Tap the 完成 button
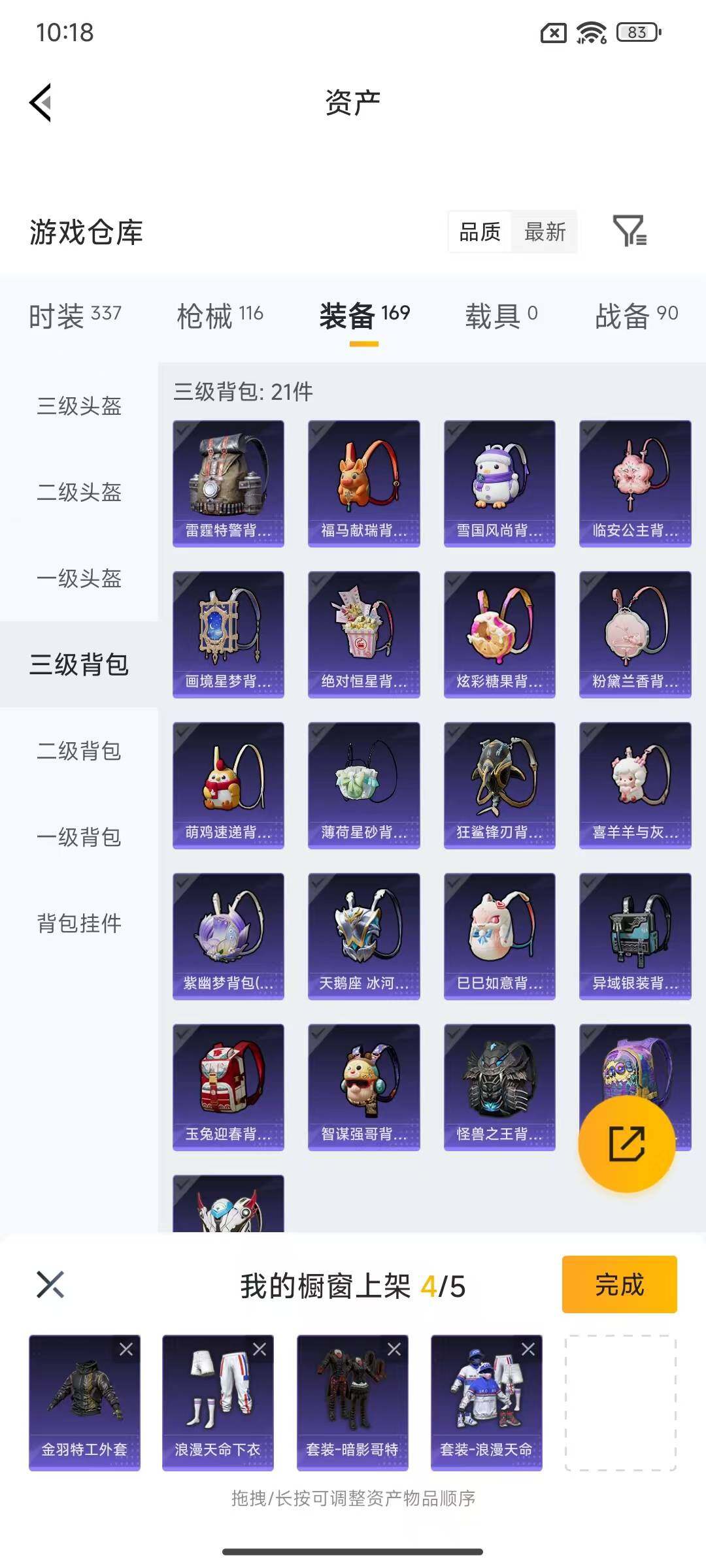The image size is (706, 1568). pyautogui.click(x=619, y=1285)
